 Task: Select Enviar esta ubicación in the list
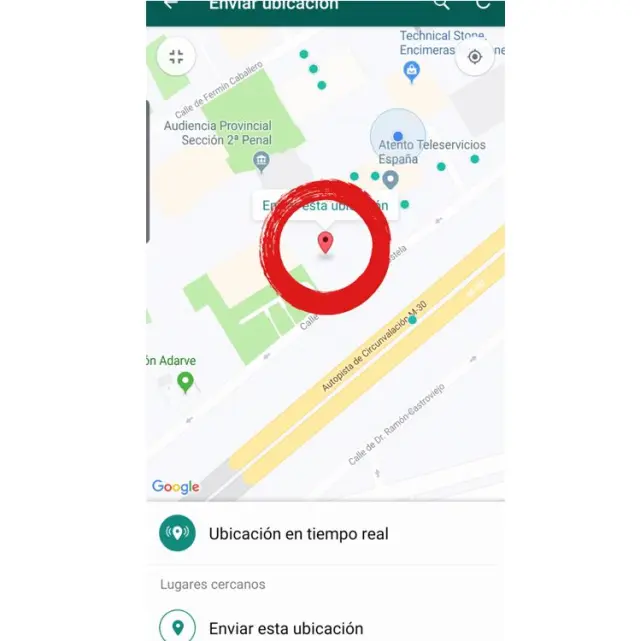coord(285,628)
